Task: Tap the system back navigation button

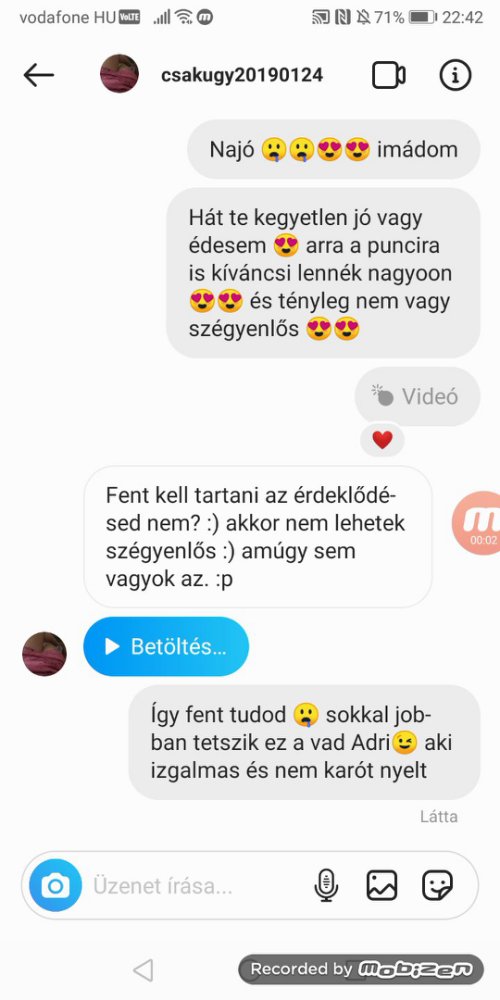Action: pyautogui.click(x=143, y=970)
